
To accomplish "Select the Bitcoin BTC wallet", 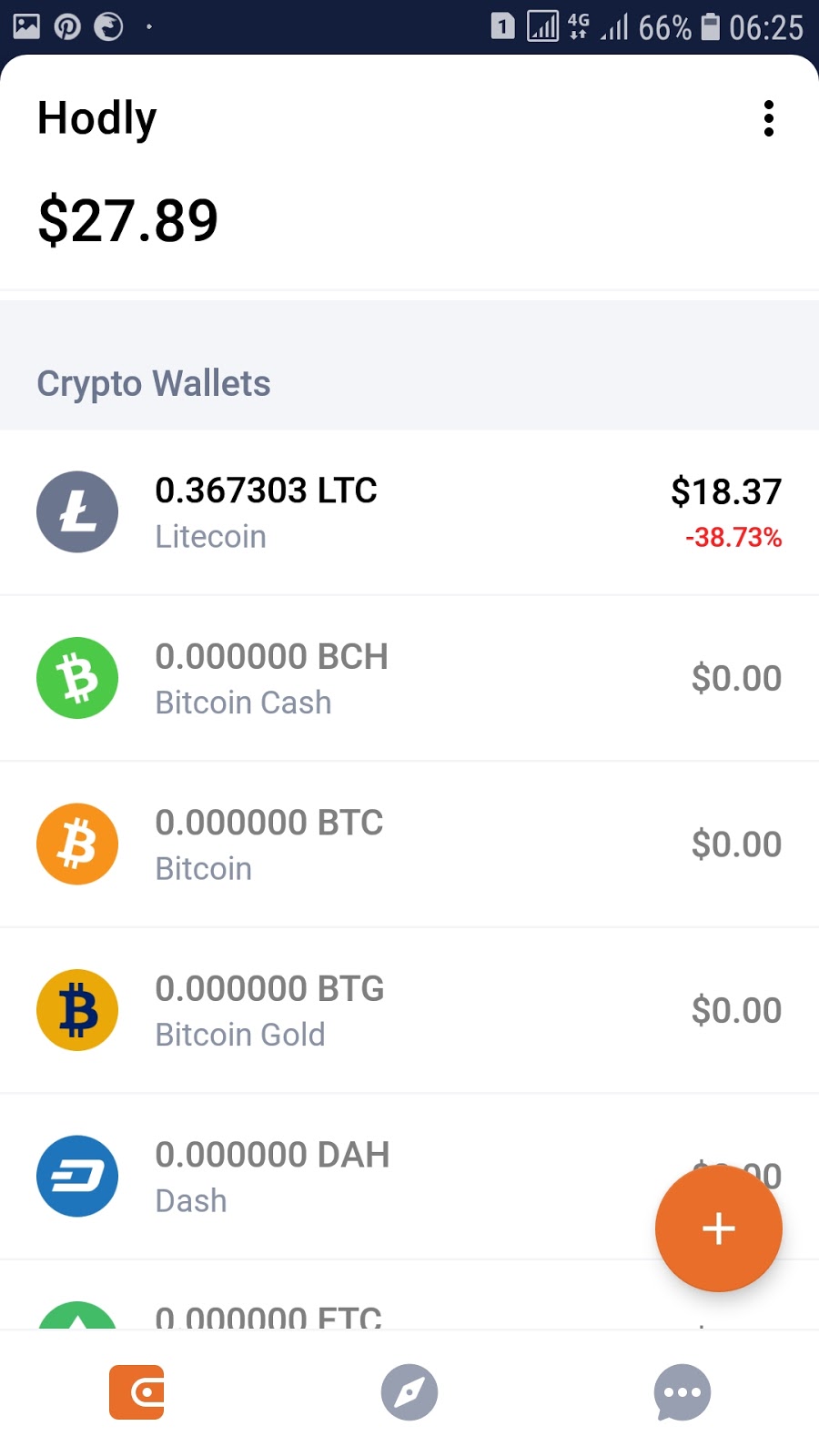I will 409,844.
